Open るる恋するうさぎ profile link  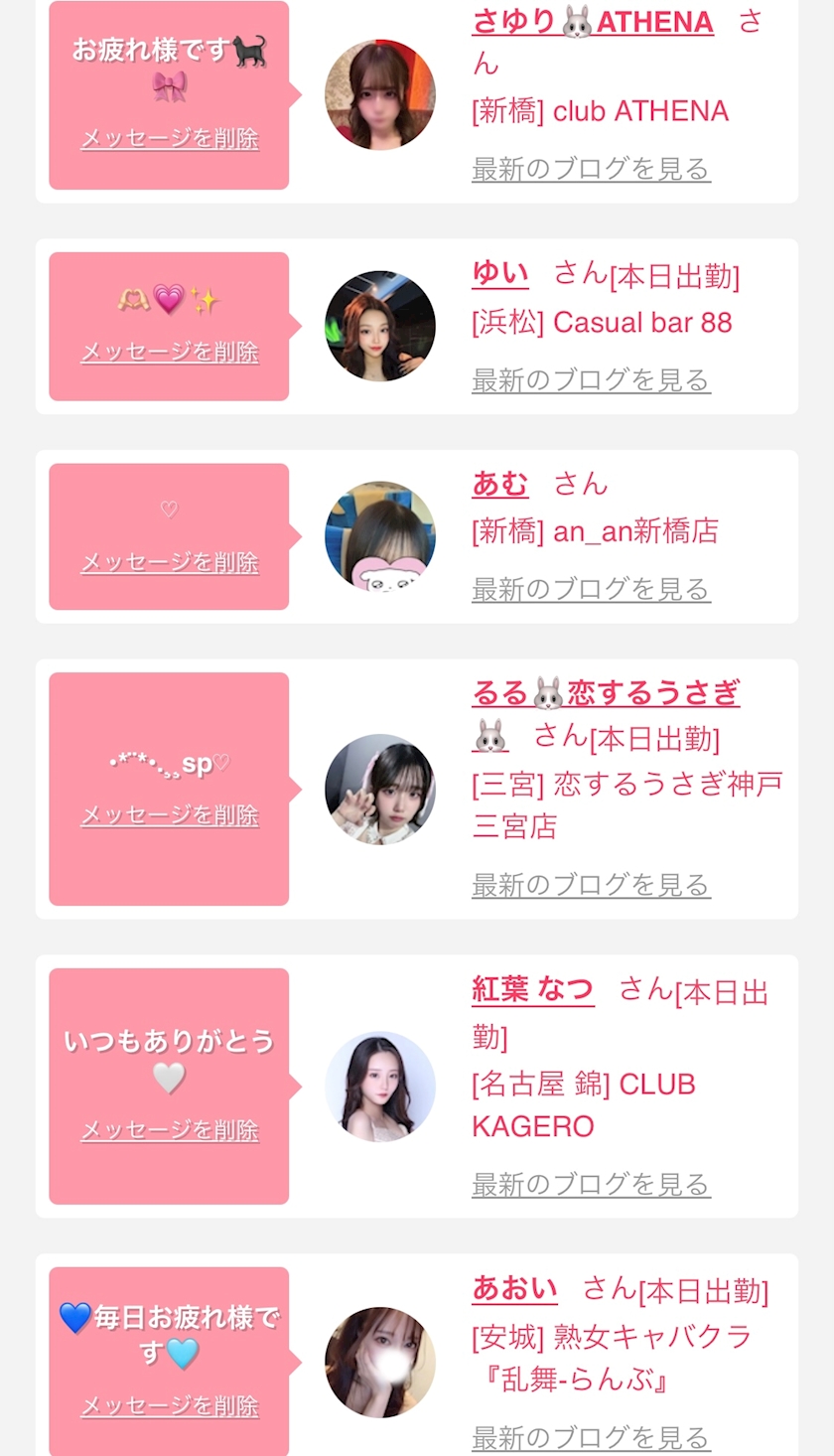tap(606, 692)
